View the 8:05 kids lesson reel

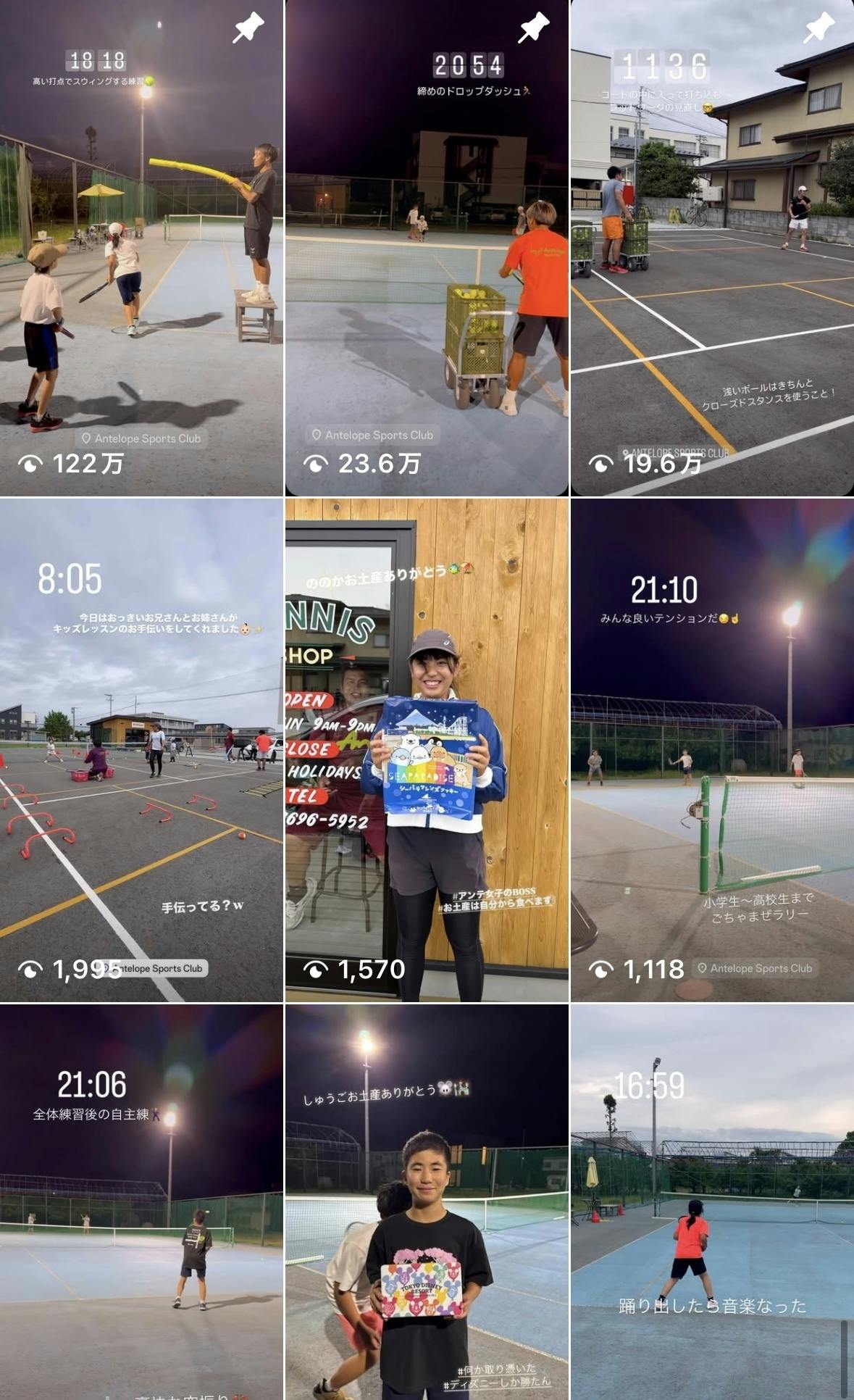coord(141,750)
